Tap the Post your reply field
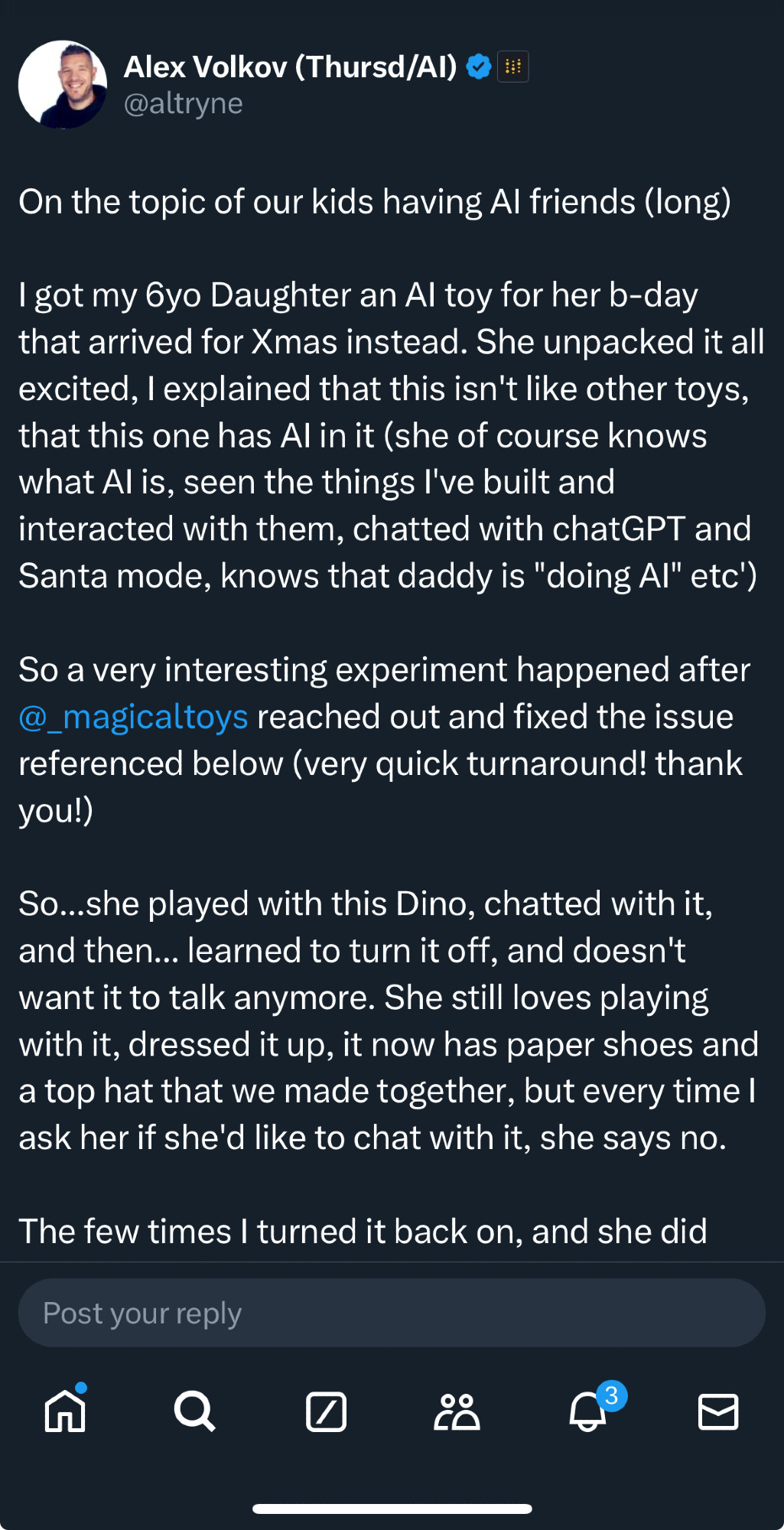The image size is (784, 1530). [x=392, y=1313]
